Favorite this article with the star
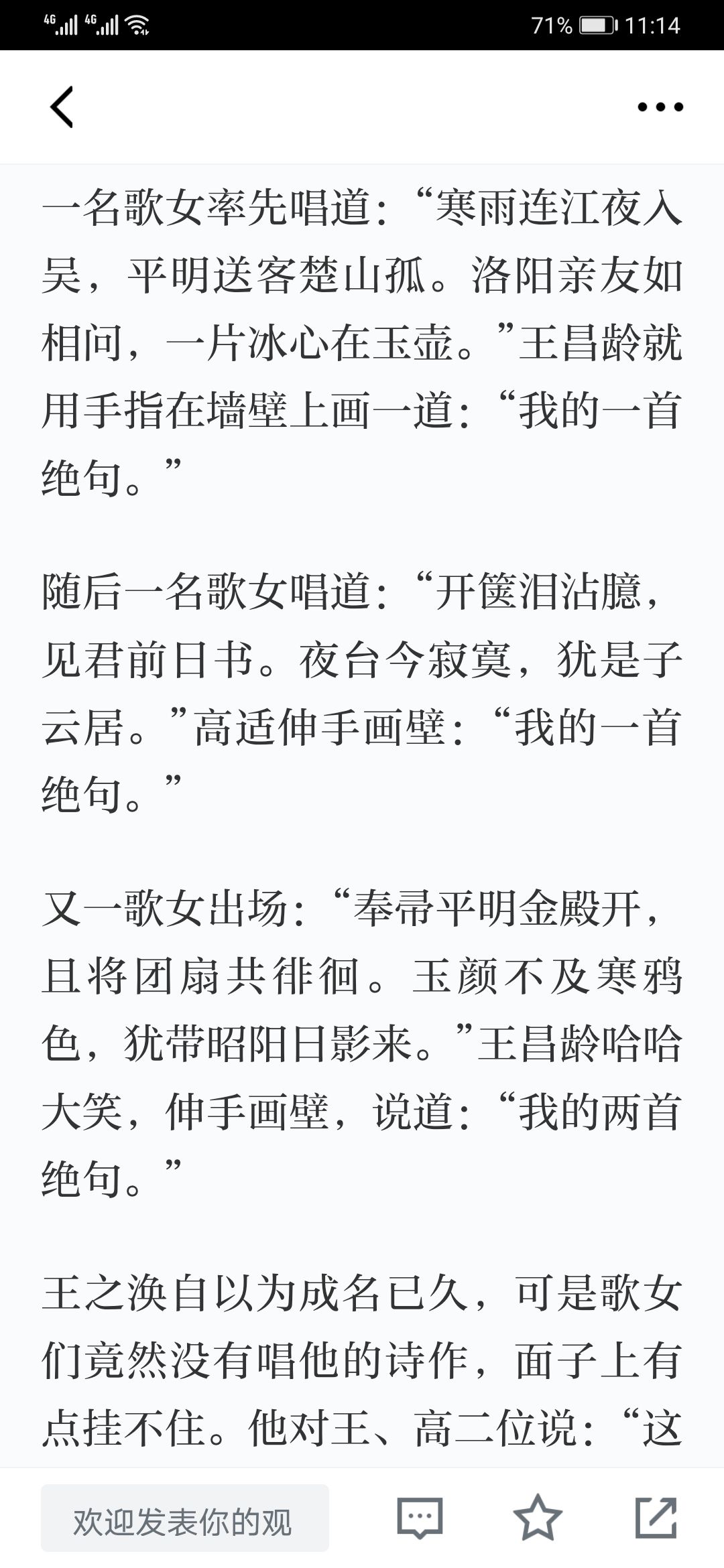This screenshot has height=1568, width=724. tap(538, 1516)
